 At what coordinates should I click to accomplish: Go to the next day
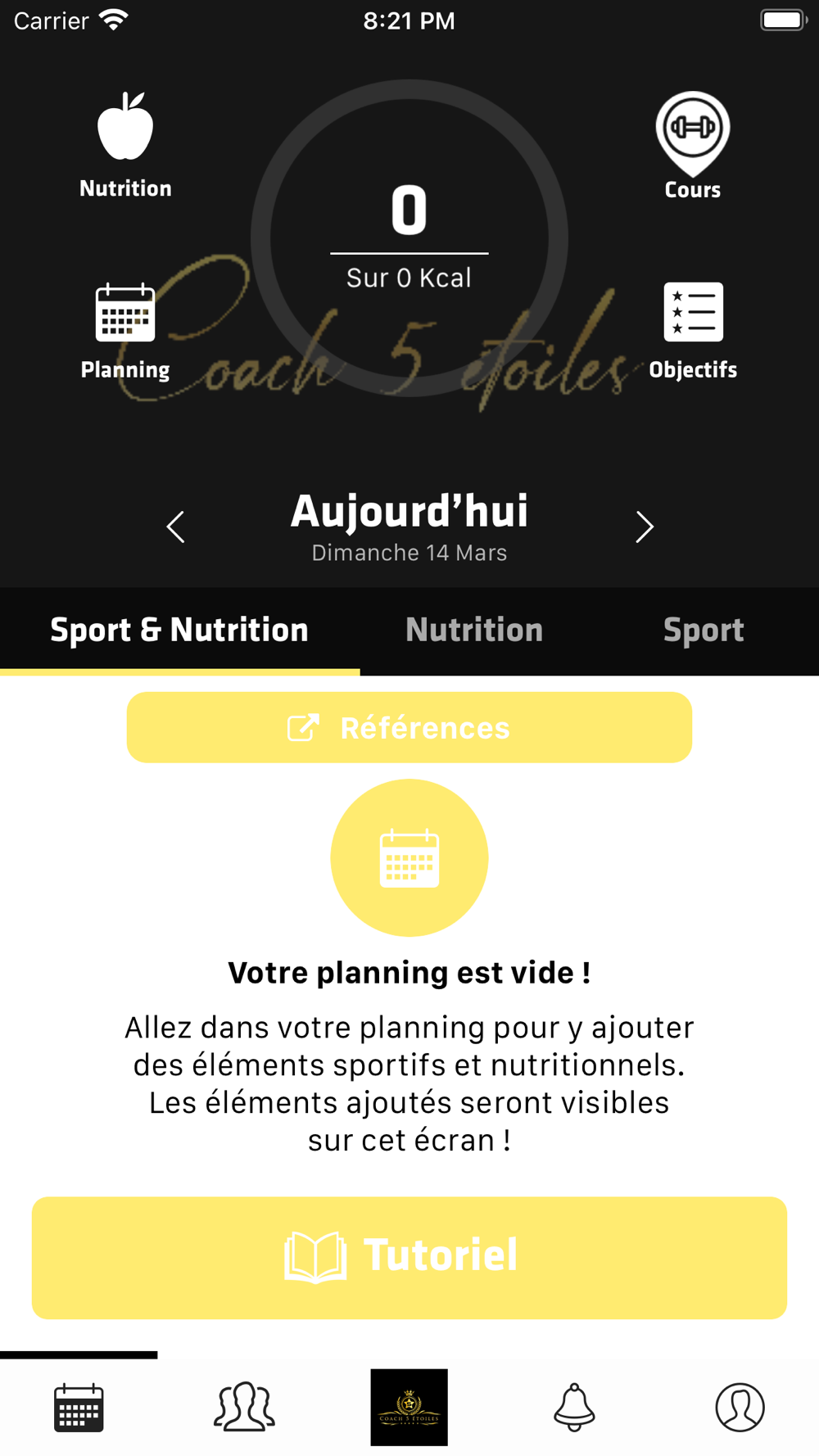click(x=645, y=527)
